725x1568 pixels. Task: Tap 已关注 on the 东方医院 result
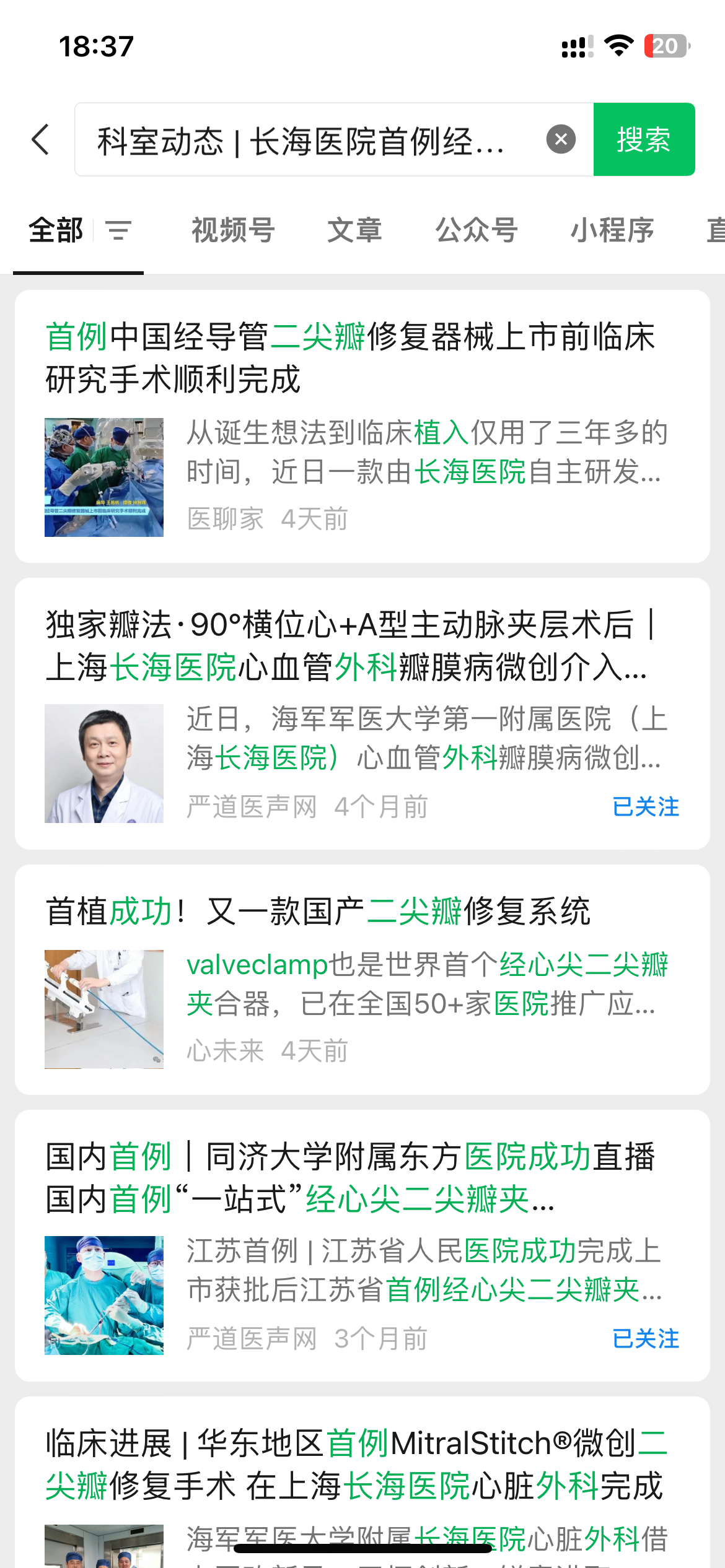click(645, 1339)
